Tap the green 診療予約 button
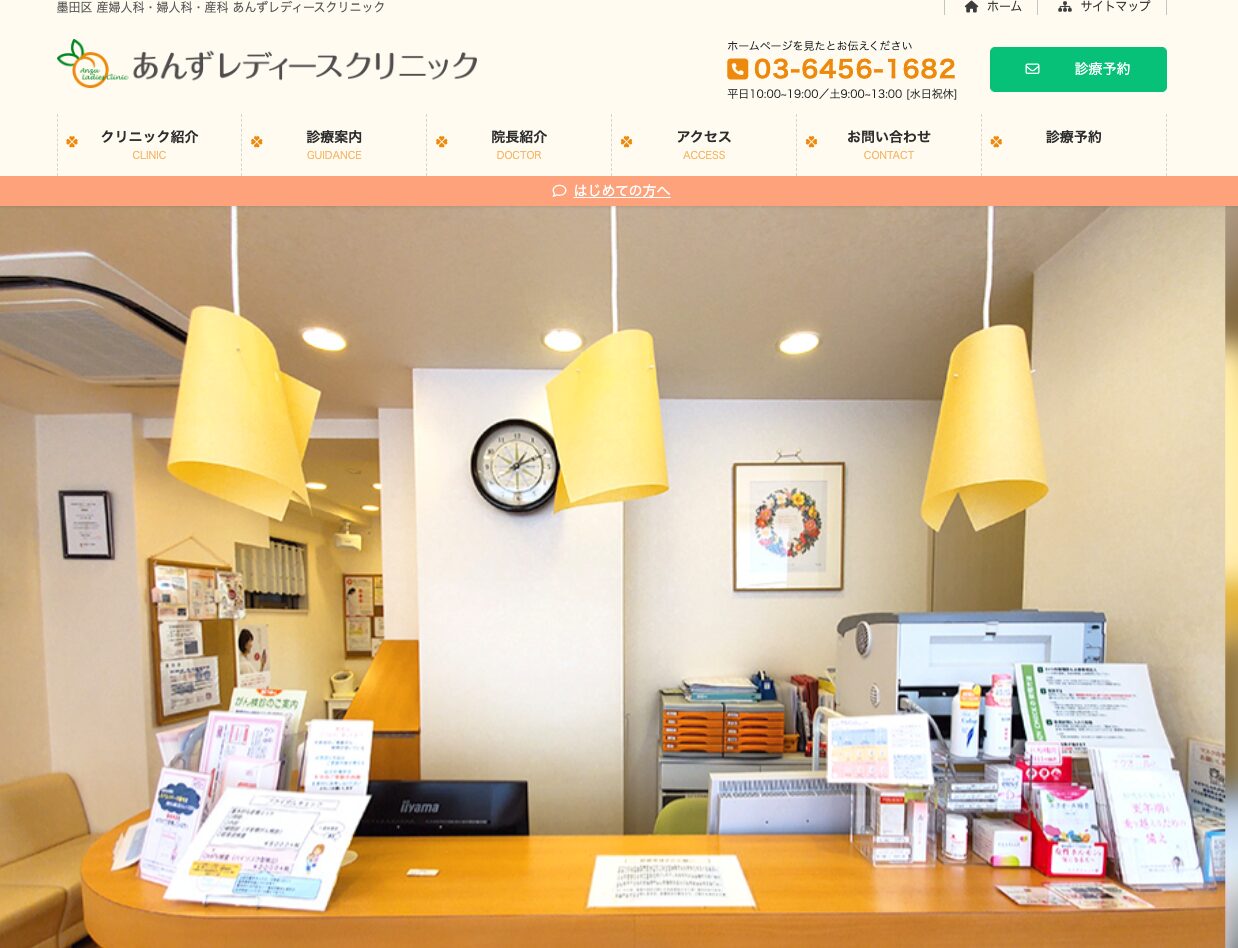 1078,69
